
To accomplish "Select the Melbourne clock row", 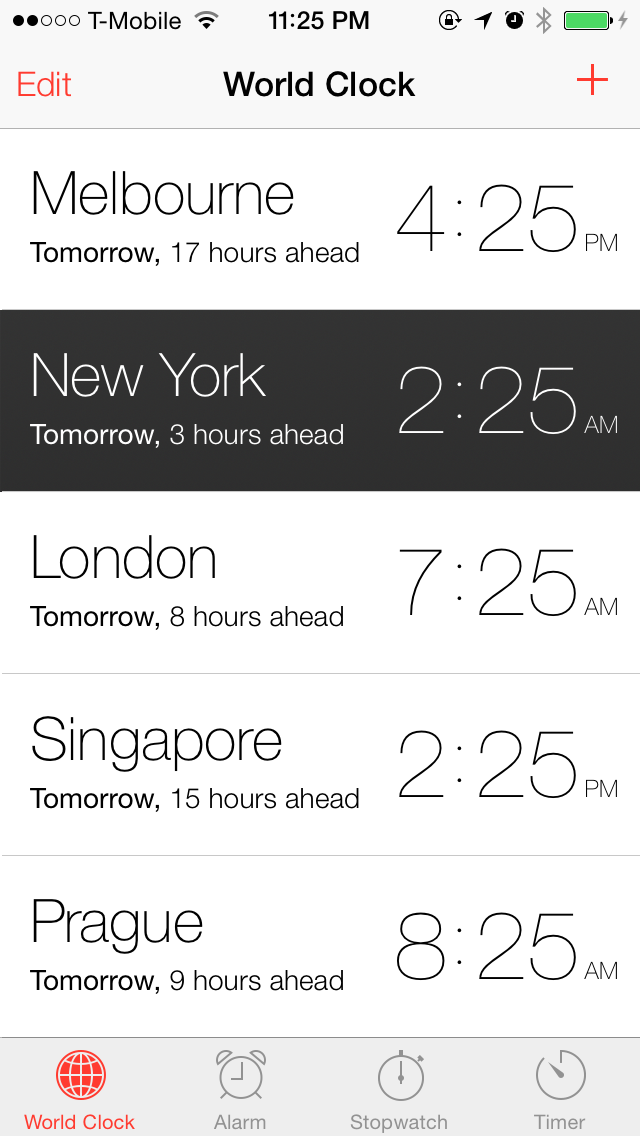I will 320,219.
